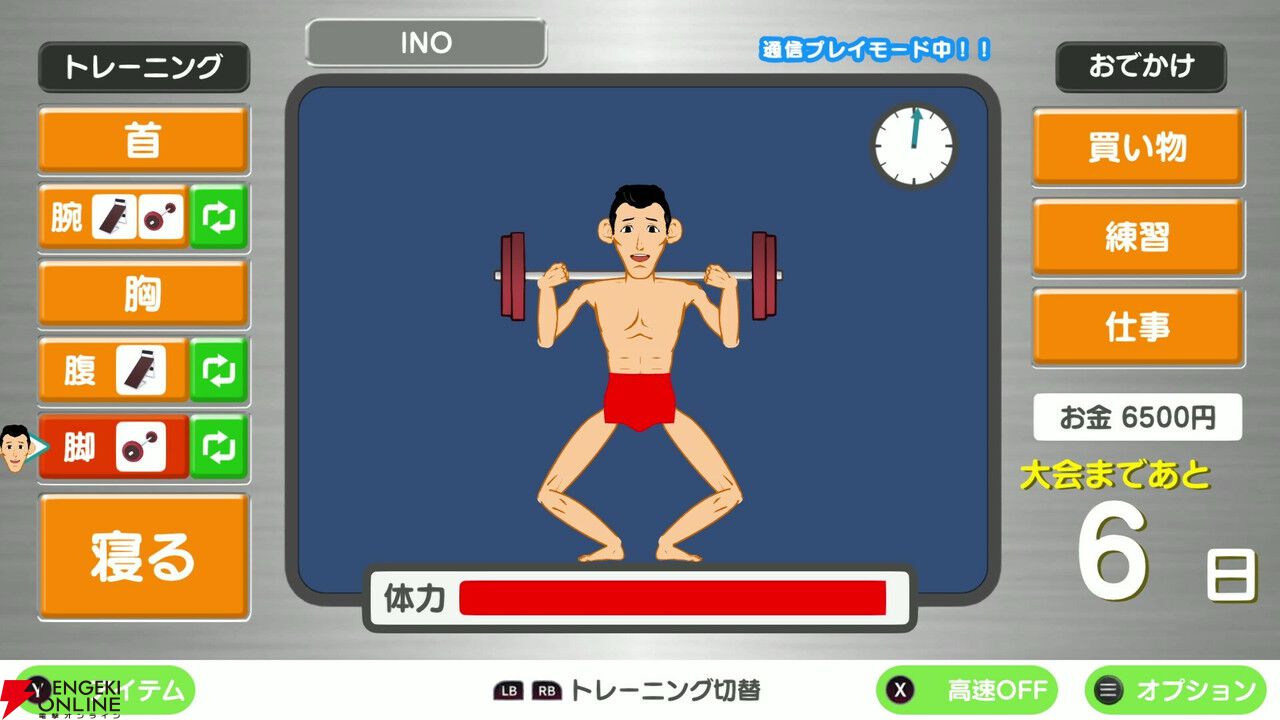Choose the 仕事 work option
This screenshot has width=1280, height=720.
1138,326
